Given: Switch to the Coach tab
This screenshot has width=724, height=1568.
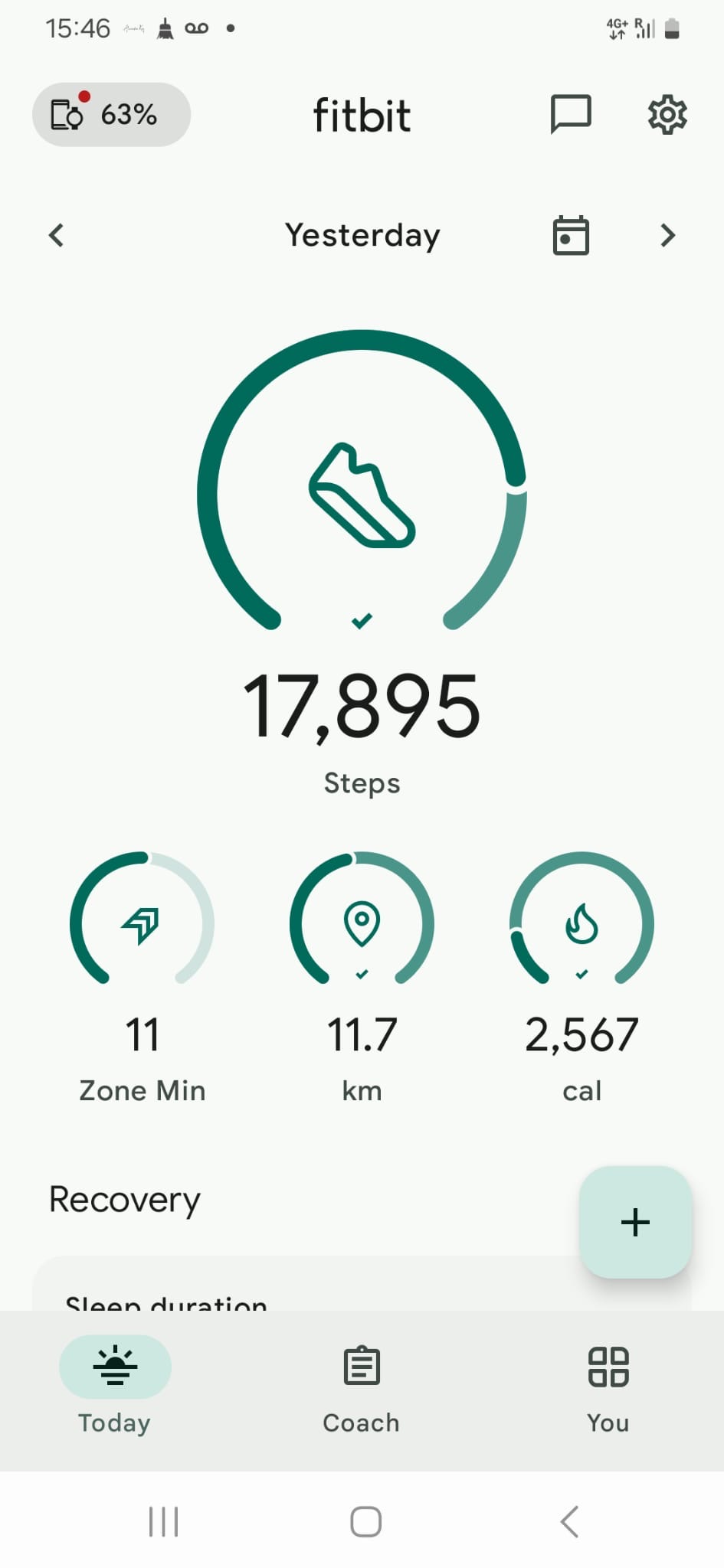Looking at the screenshot, I should (x=362, y=1386).
